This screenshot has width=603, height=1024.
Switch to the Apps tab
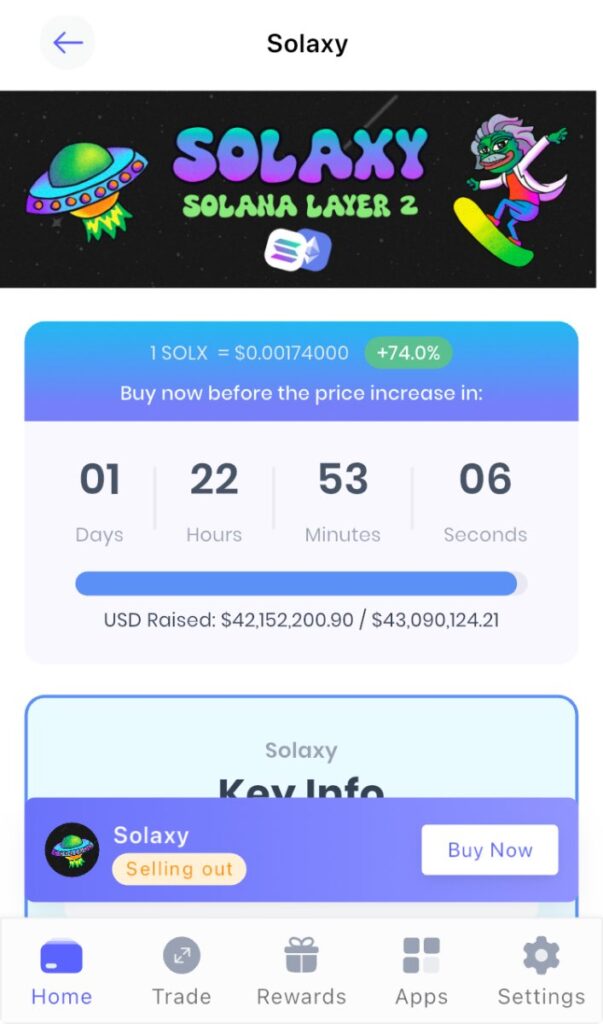(x=421, y=971)
